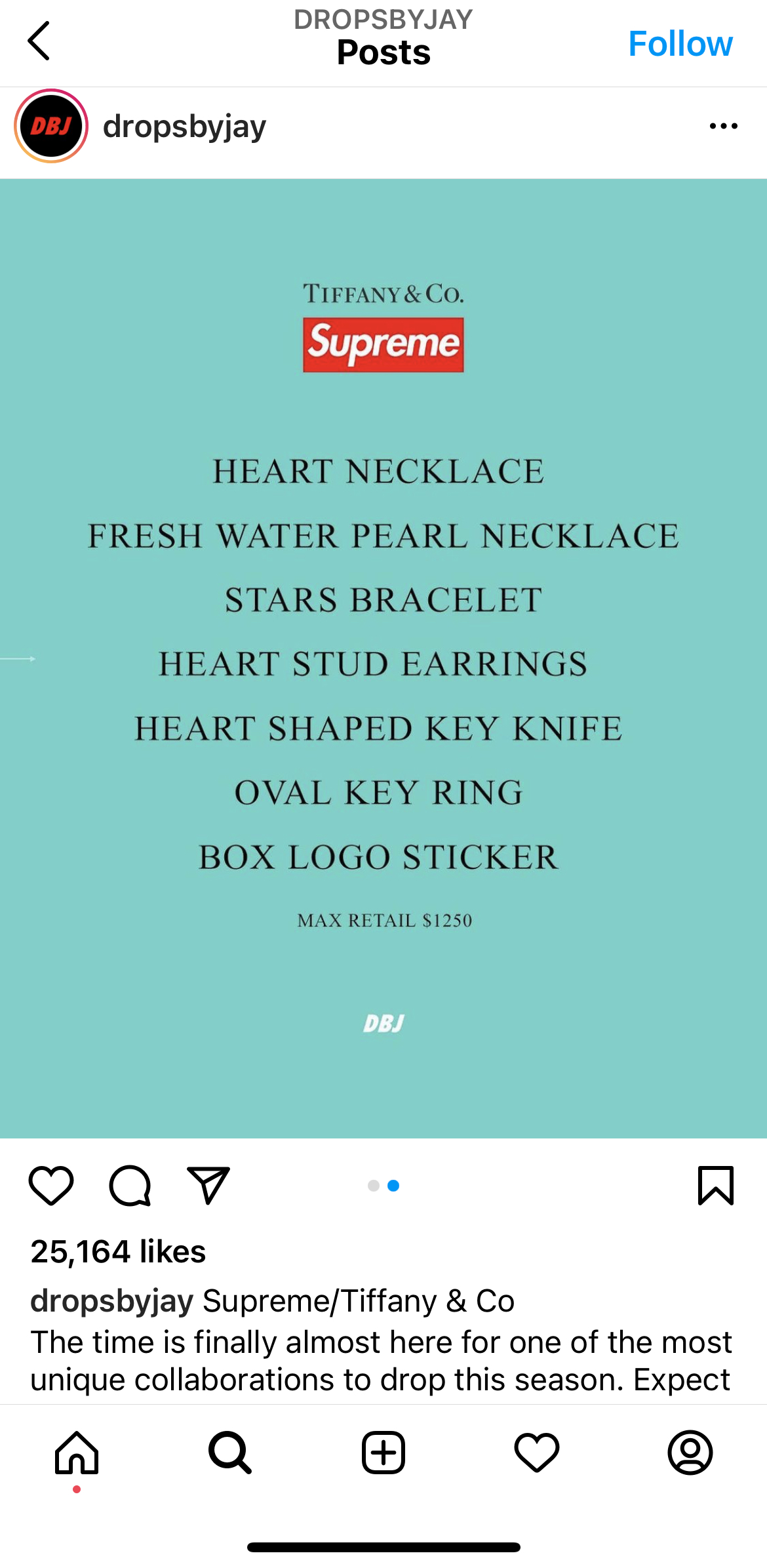Go to the Home feed tab
This screenshot has width=767, height=1568.
coord(77,1453)
